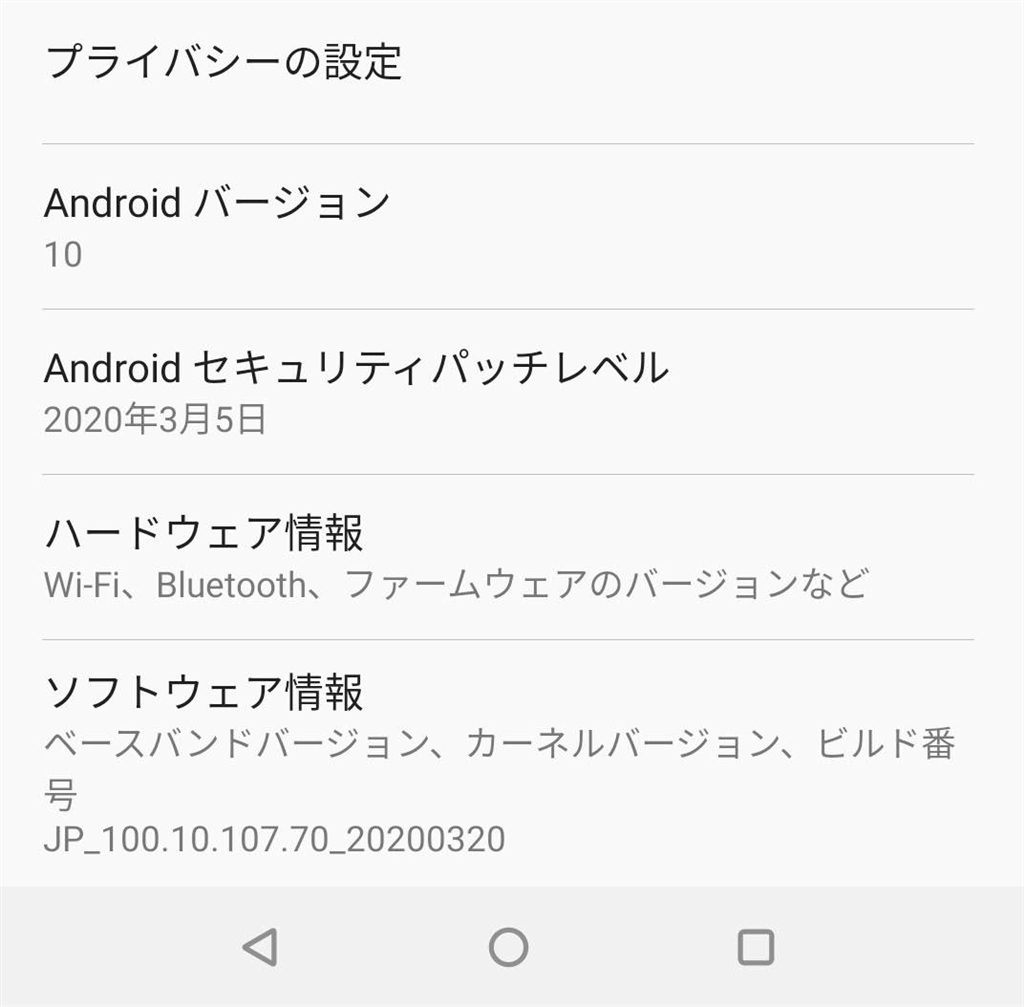The width and height of the screenshot is (1024, 1007).
Task: Tap the Android バージョン row
Action: click(217, 226)
